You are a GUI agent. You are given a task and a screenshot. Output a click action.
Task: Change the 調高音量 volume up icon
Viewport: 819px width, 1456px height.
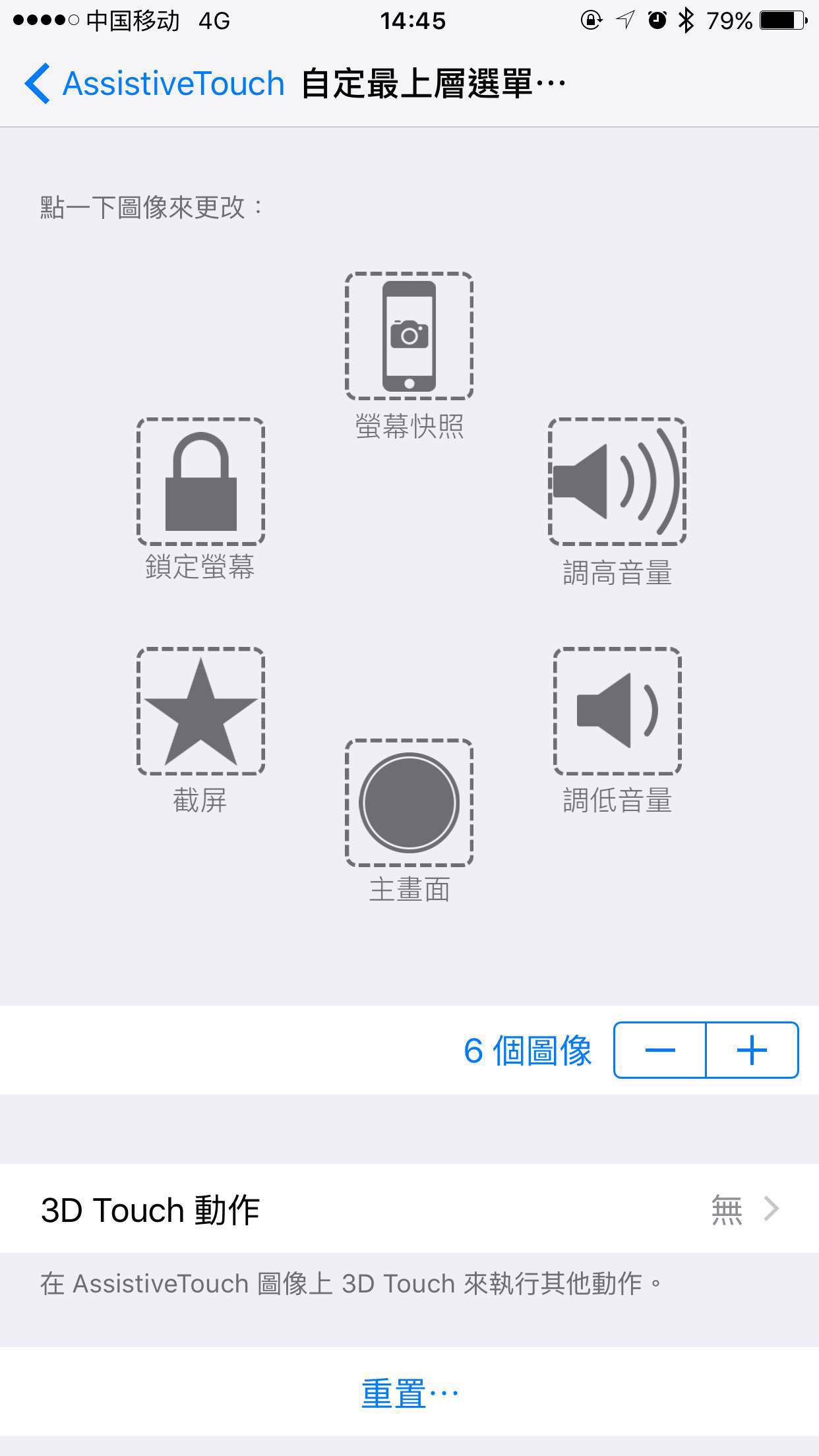[617, 482]
